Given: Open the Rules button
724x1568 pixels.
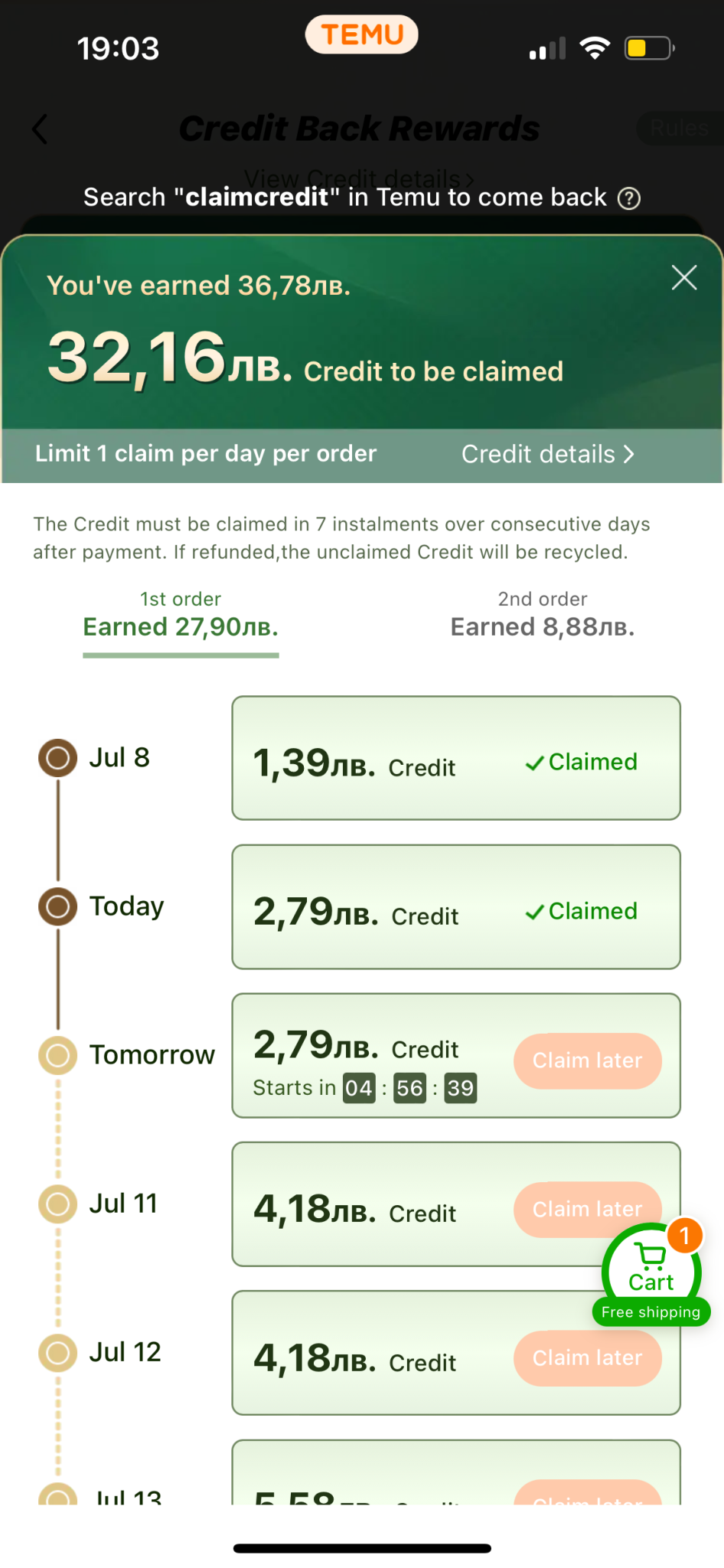Looking at the screenshot, I should point(679,128).
